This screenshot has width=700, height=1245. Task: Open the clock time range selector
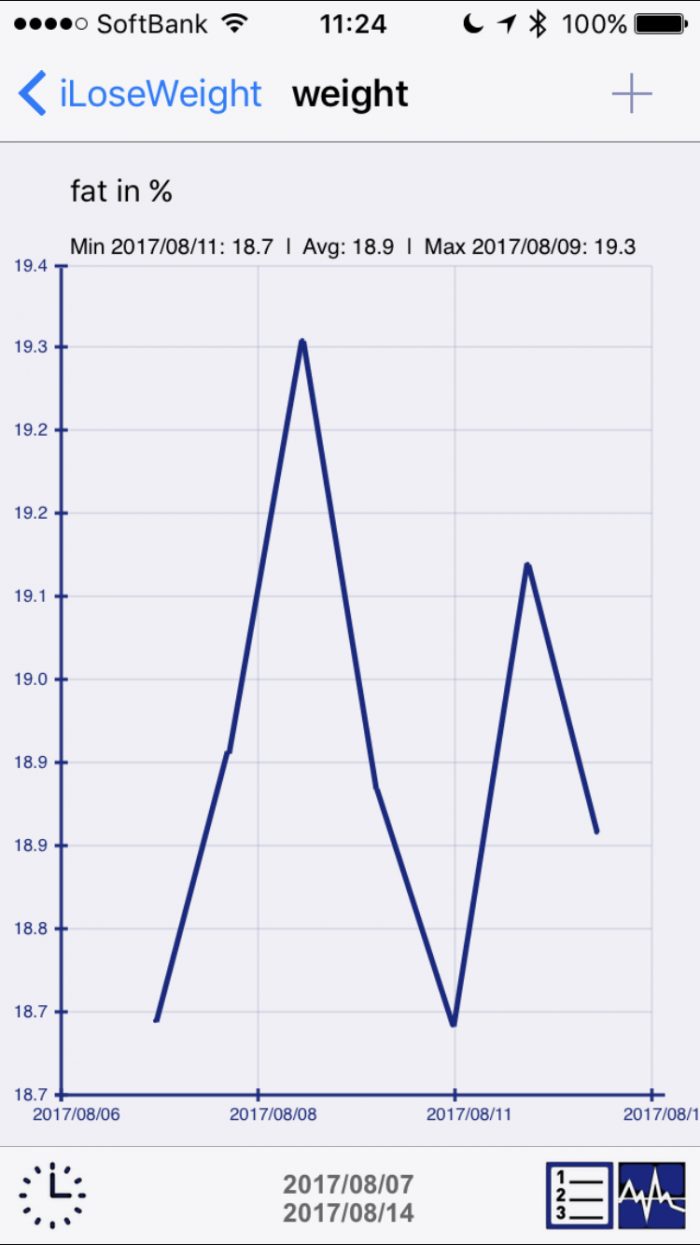point(52,1195)
